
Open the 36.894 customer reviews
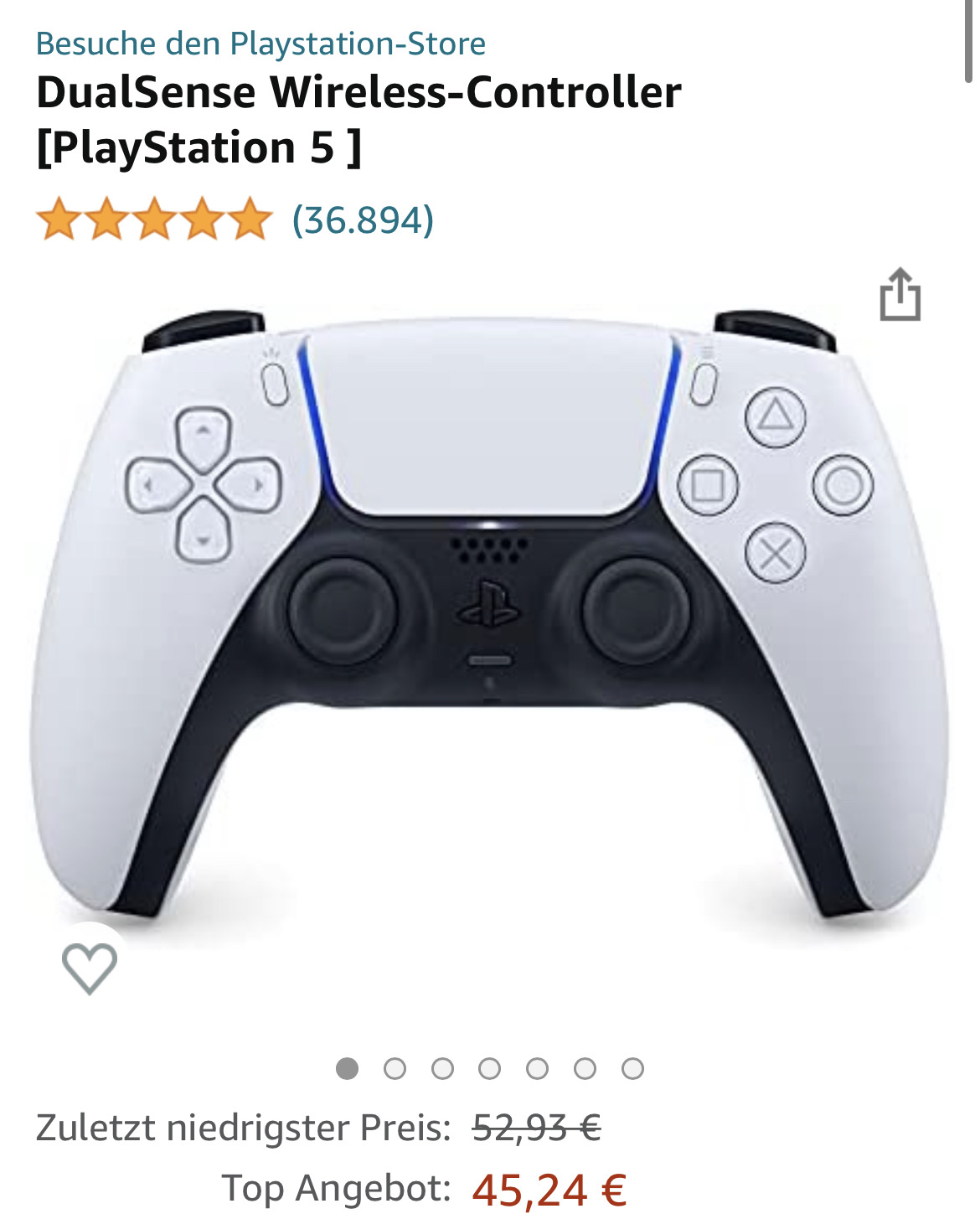(363, 220)
